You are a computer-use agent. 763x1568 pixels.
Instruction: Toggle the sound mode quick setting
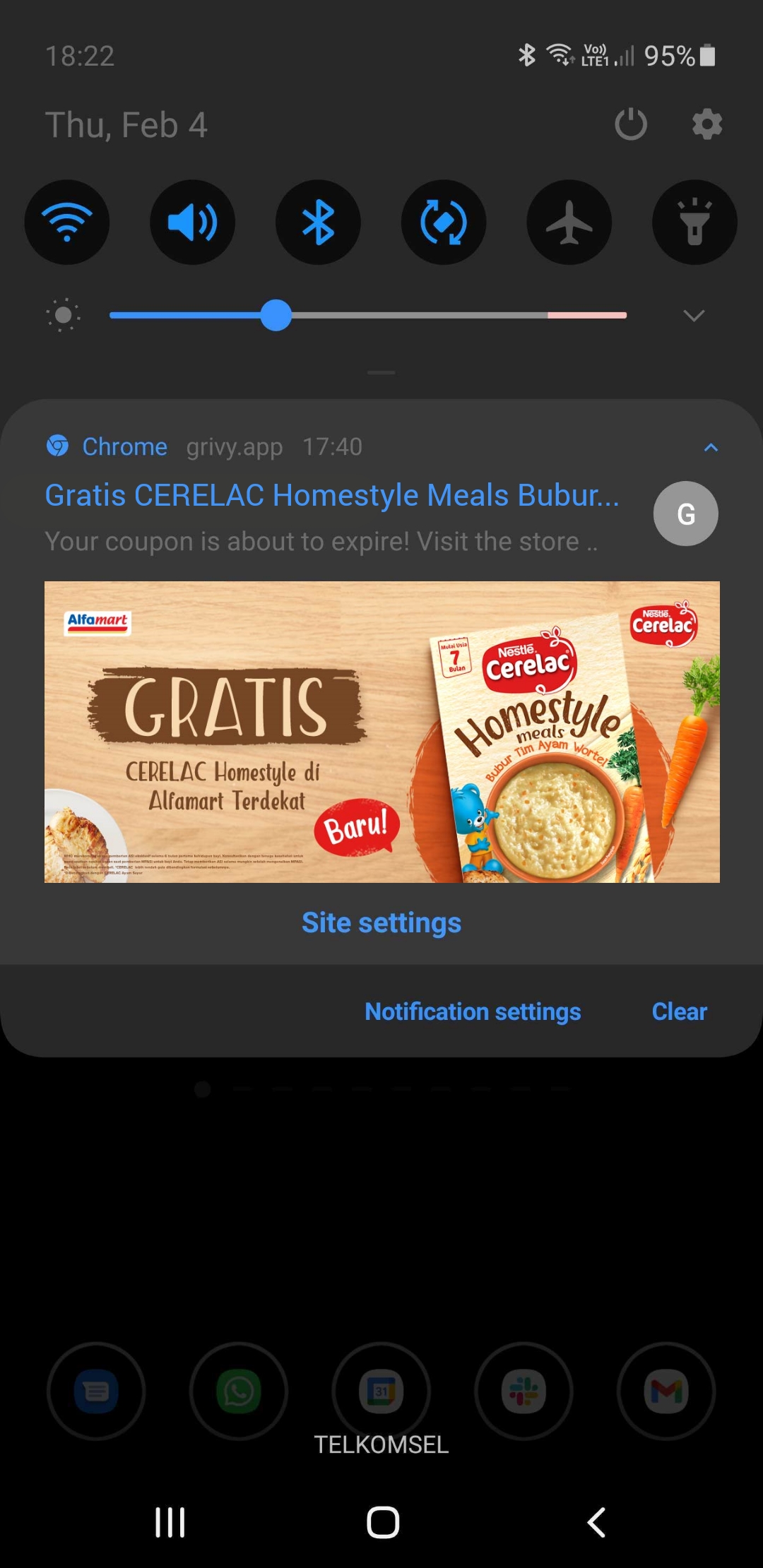coord(192,222)
